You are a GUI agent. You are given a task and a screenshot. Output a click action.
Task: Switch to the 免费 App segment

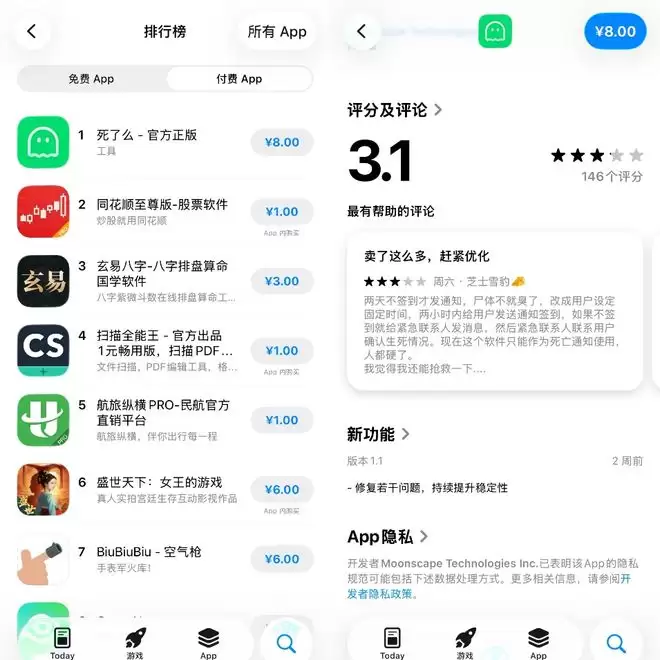point(91,79)
